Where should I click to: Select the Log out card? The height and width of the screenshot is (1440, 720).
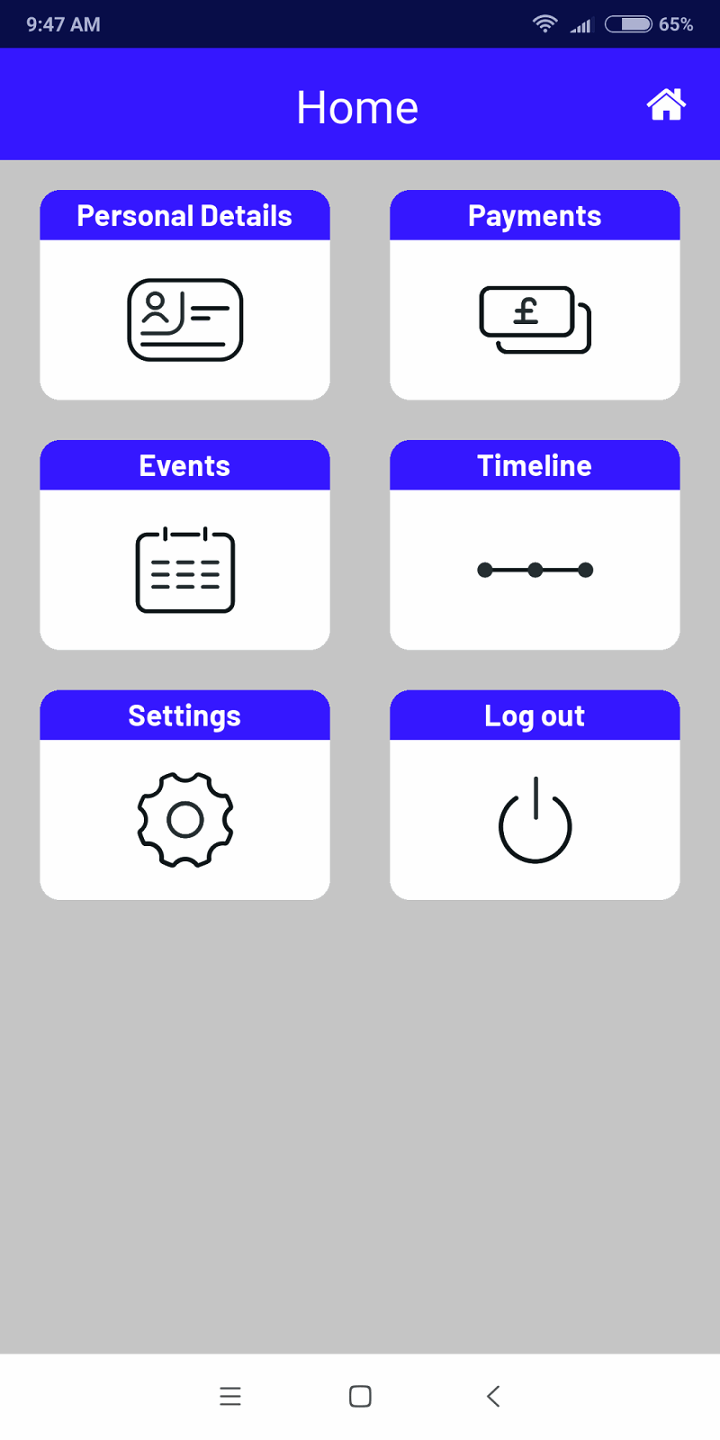(x=535, y=796)
